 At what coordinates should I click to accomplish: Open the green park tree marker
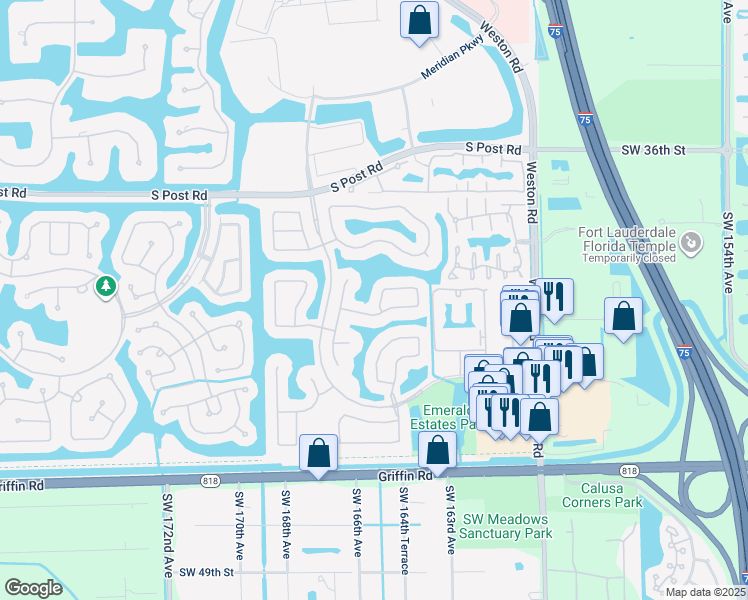pyautogui.click(x=106, y=287)
